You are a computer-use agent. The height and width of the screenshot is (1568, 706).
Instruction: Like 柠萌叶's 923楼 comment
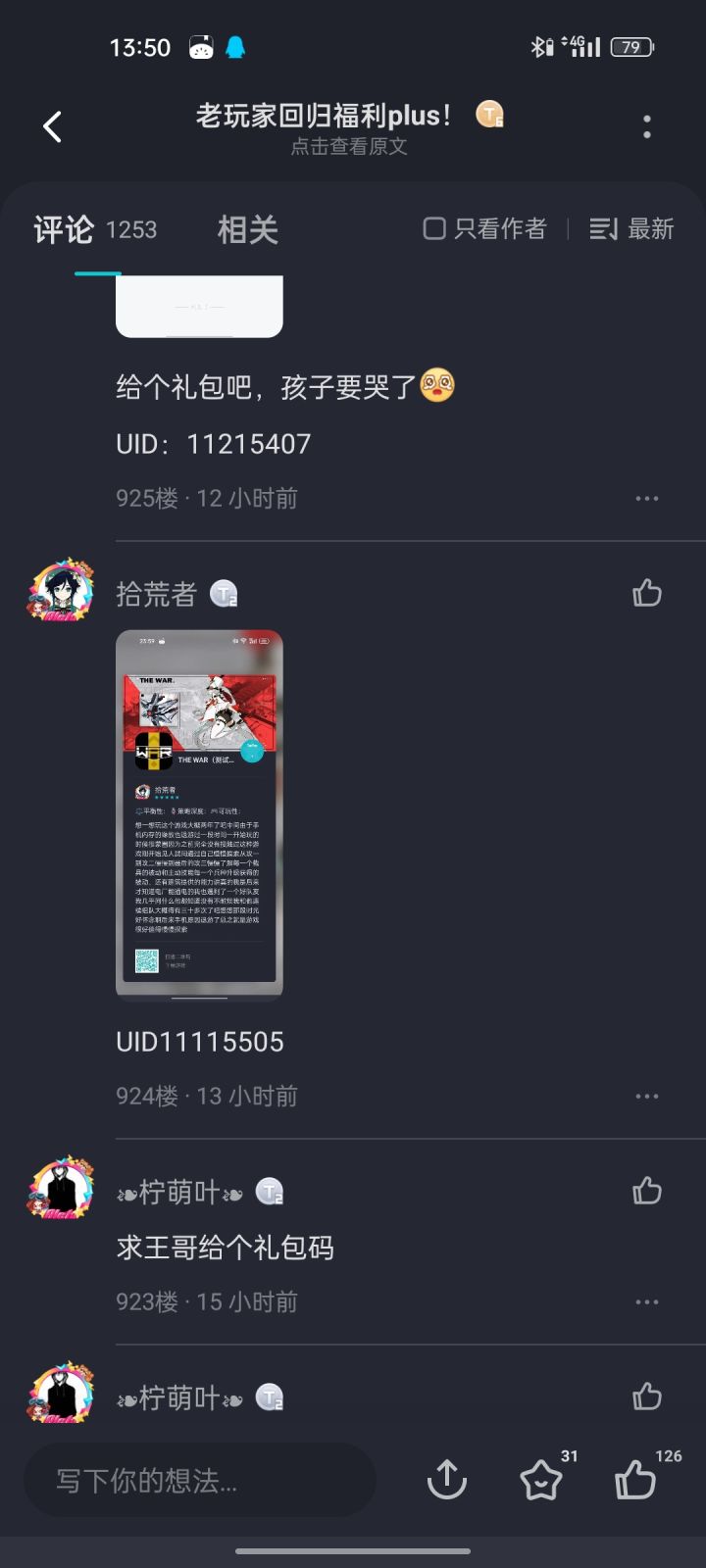pos(646,1192)
